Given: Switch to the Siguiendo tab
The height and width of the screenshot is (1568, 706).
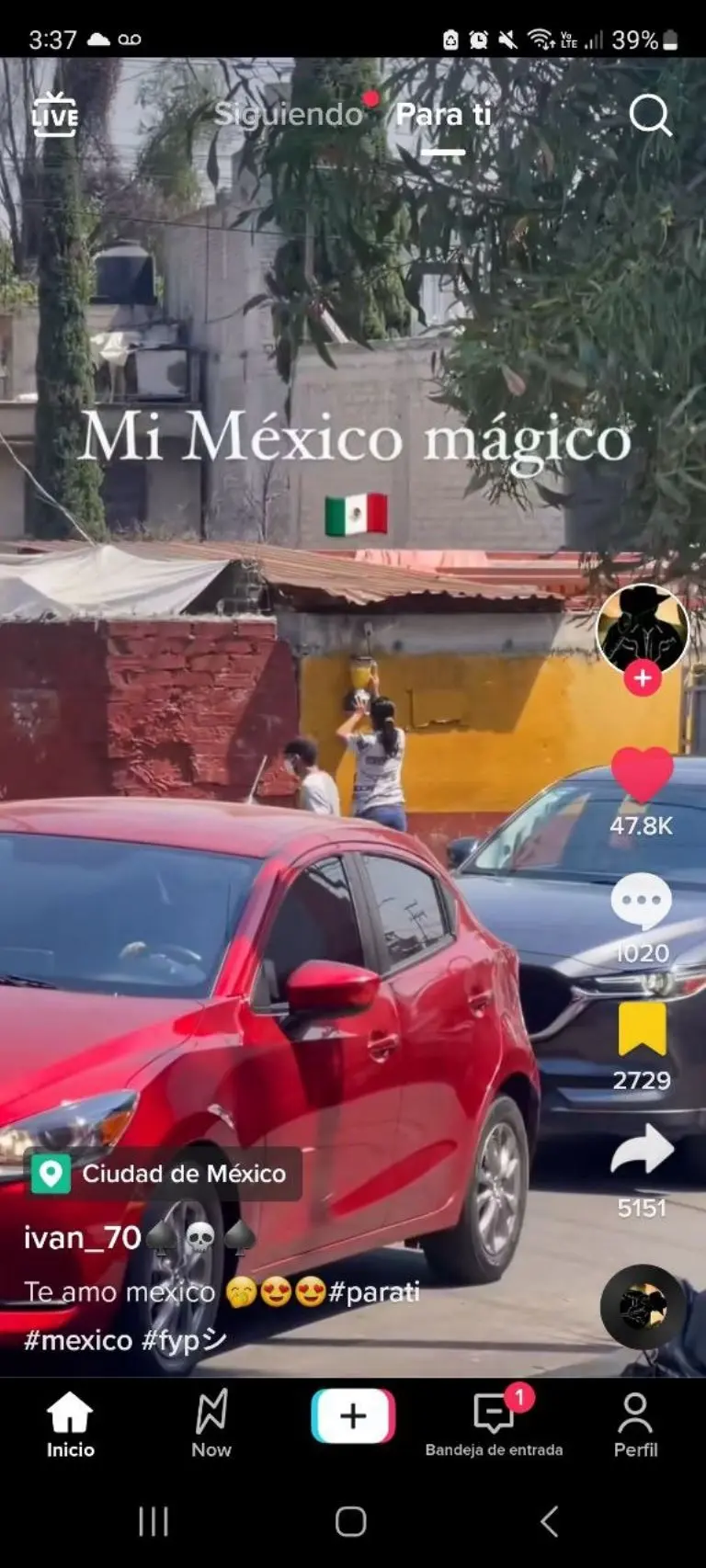Looking at the screenshot, I should pos(289,114).
